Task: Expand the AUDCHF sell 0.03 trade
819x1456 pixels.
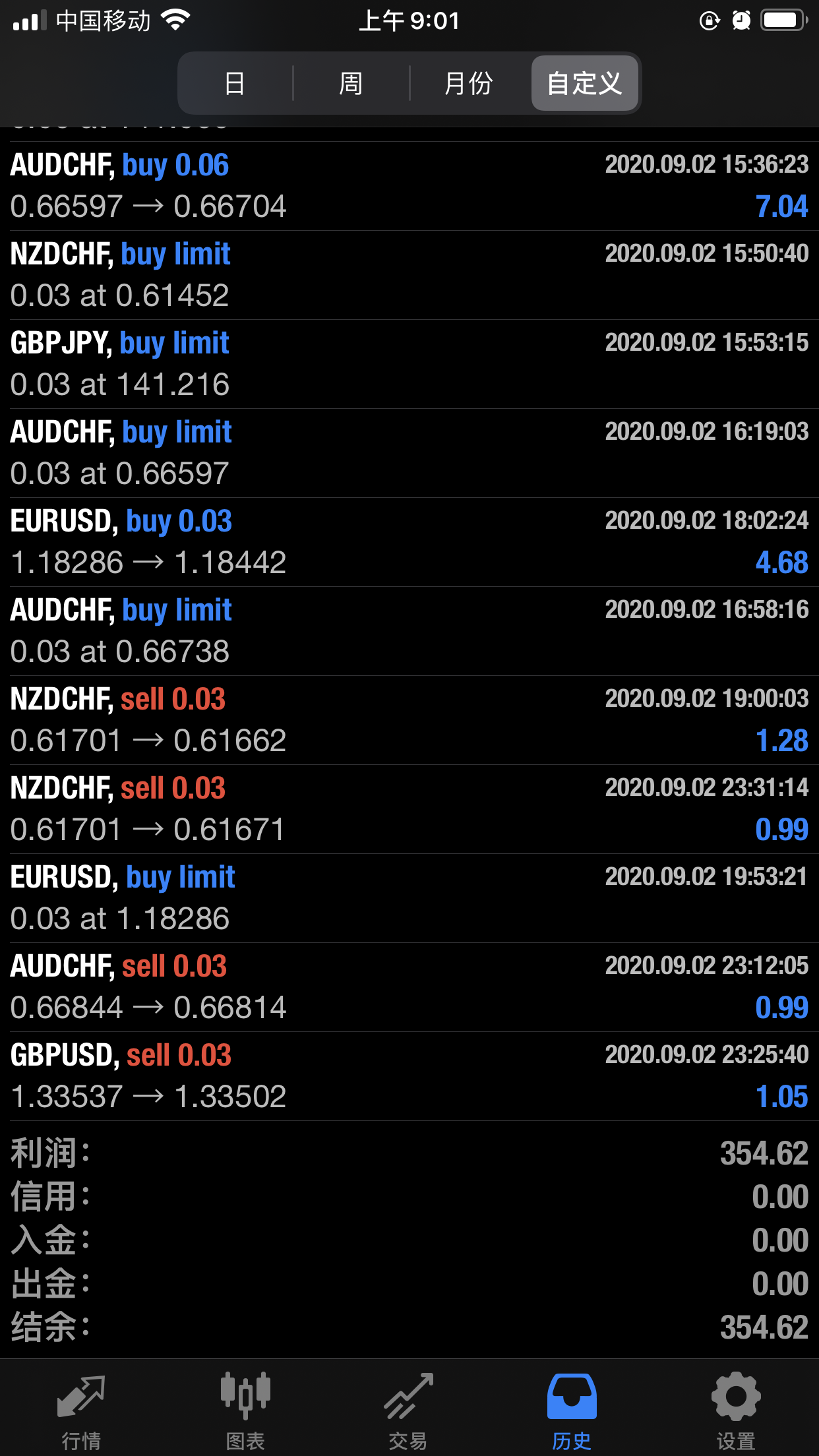Action: click(x=409, y=987)
